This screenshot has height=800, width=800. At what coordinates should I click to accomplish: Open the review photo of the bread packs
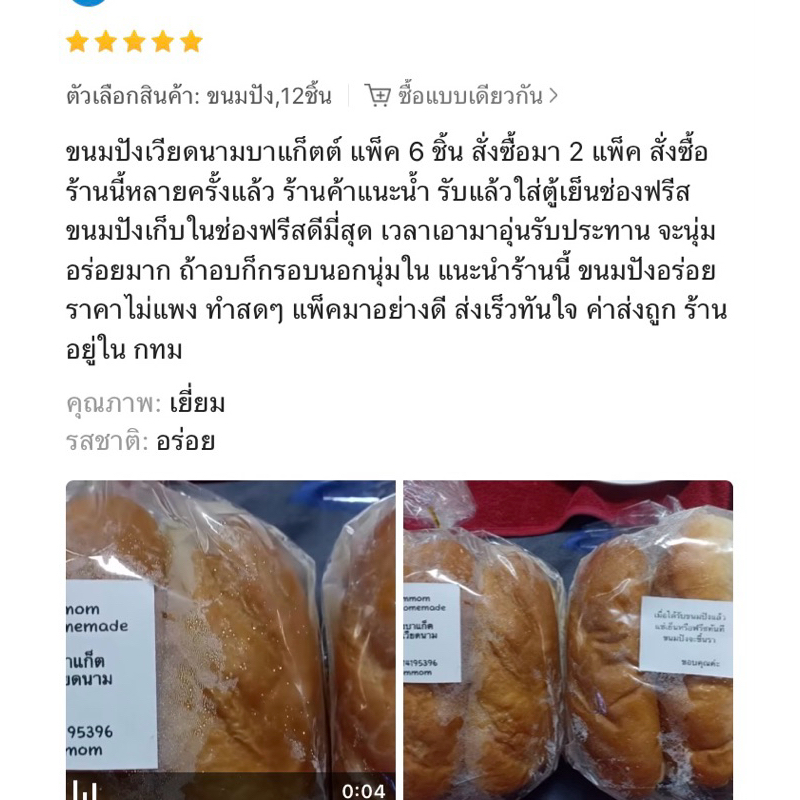[x=568, y=640]
